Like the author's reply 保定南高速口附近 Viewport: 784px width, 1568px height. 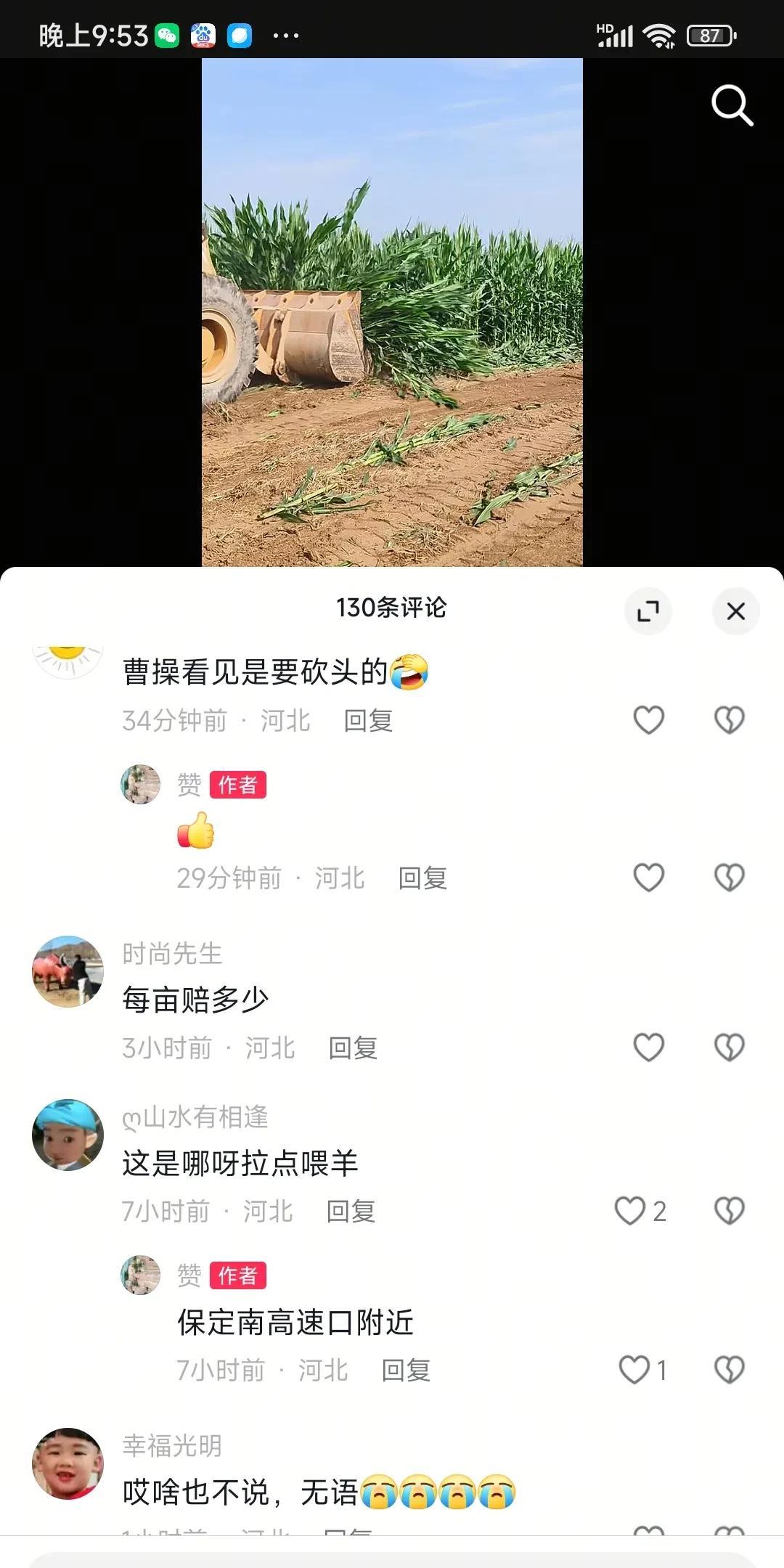634,1370
